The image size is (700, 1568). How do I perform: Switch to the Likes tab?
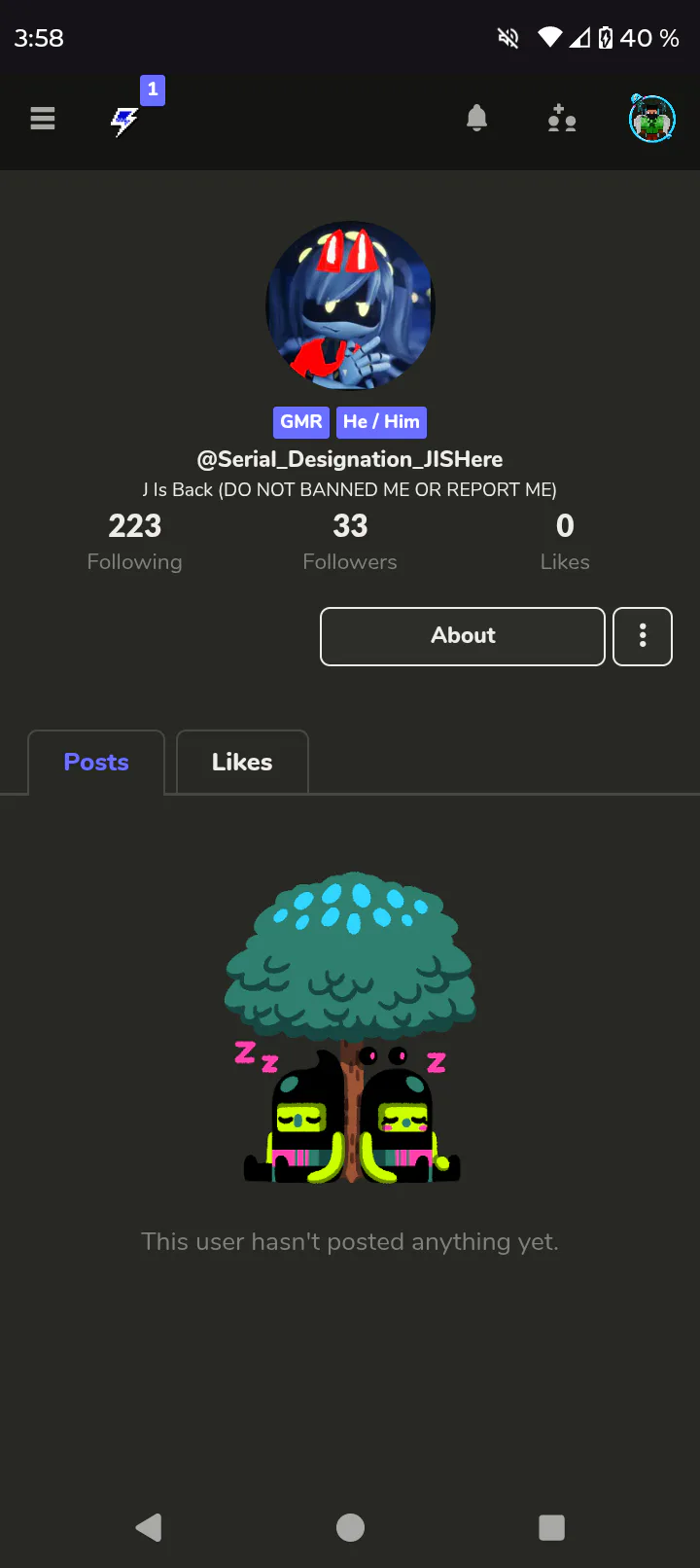click(x=242, y=762)
